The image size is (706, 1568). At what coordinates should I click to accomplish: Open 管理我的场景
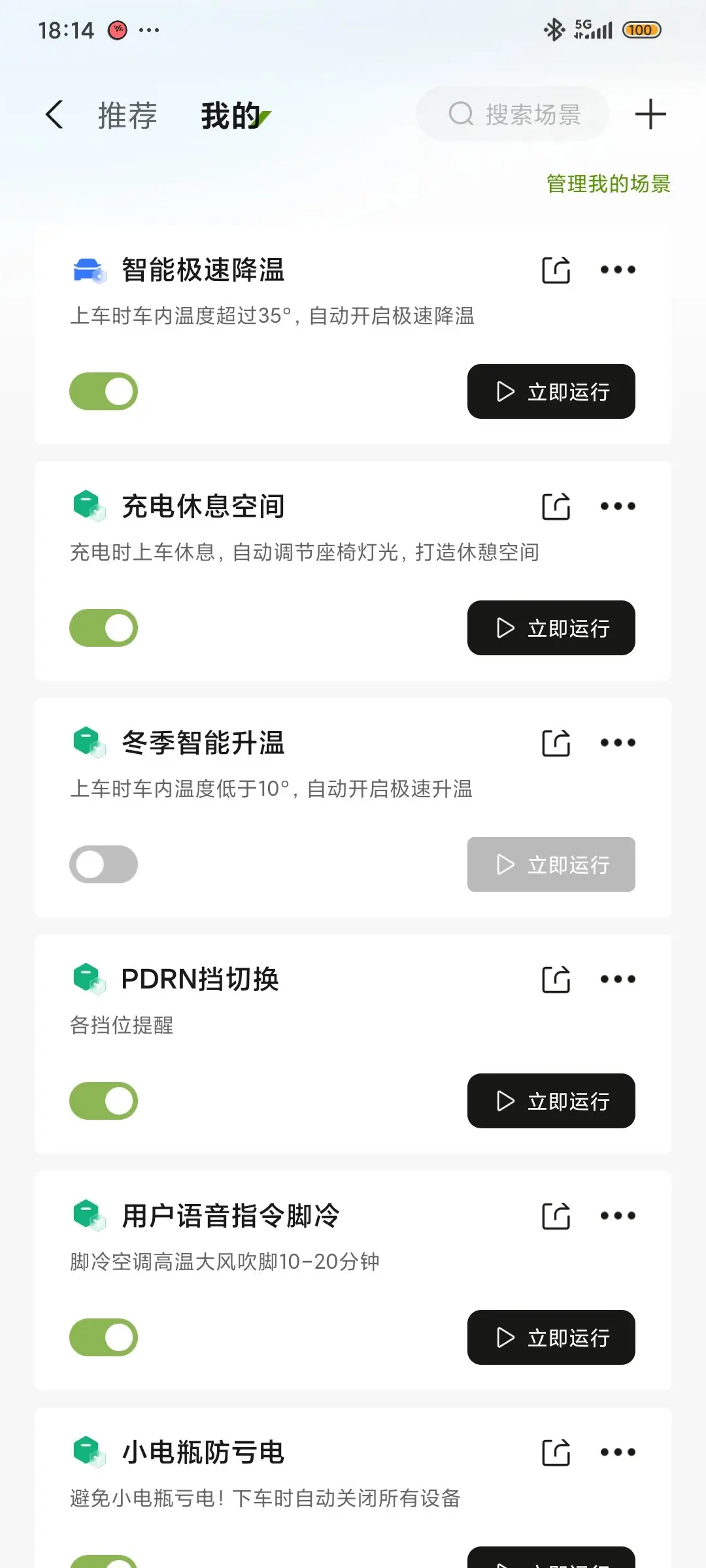pyautogui.click(x=608, y=184)
